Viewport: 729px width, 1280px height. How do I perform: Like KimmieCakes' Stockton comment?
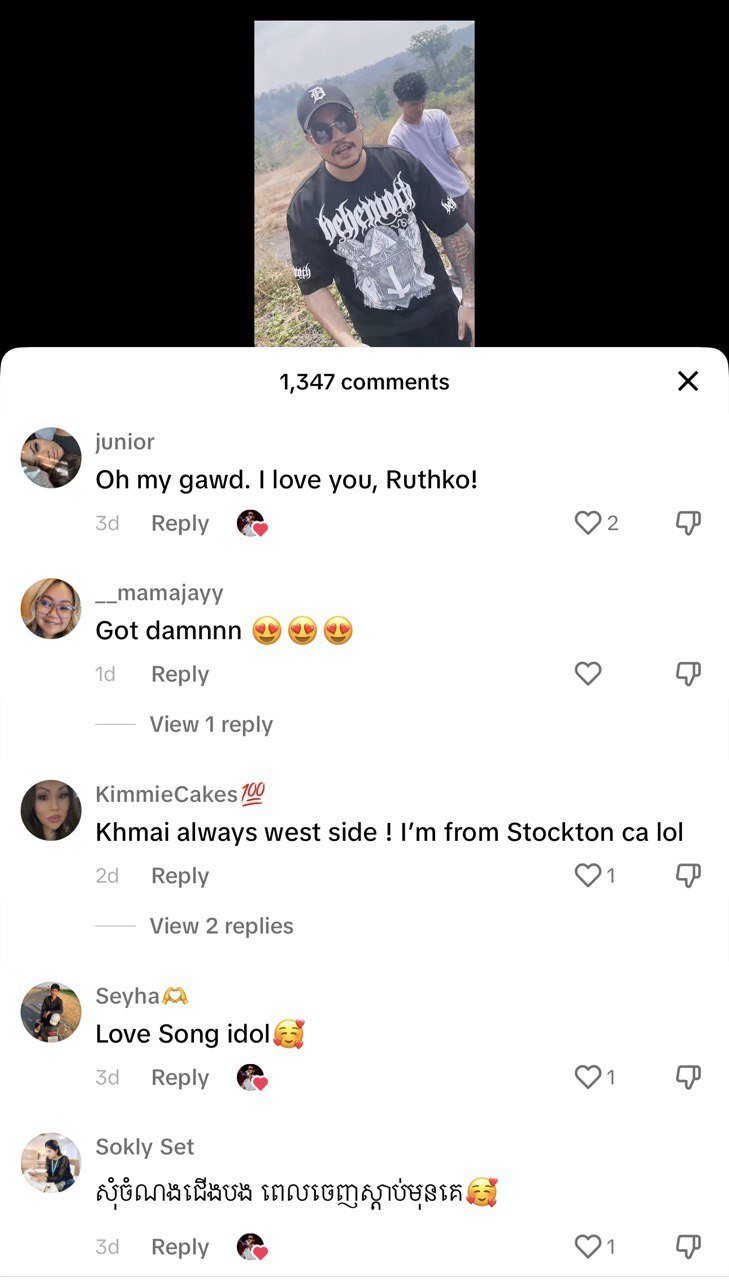[588, 876]
